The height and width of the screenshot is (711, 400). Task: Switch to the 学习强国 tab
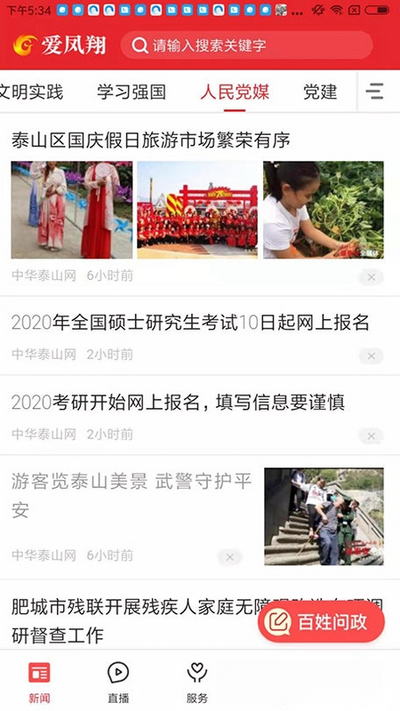coord(132,92)
